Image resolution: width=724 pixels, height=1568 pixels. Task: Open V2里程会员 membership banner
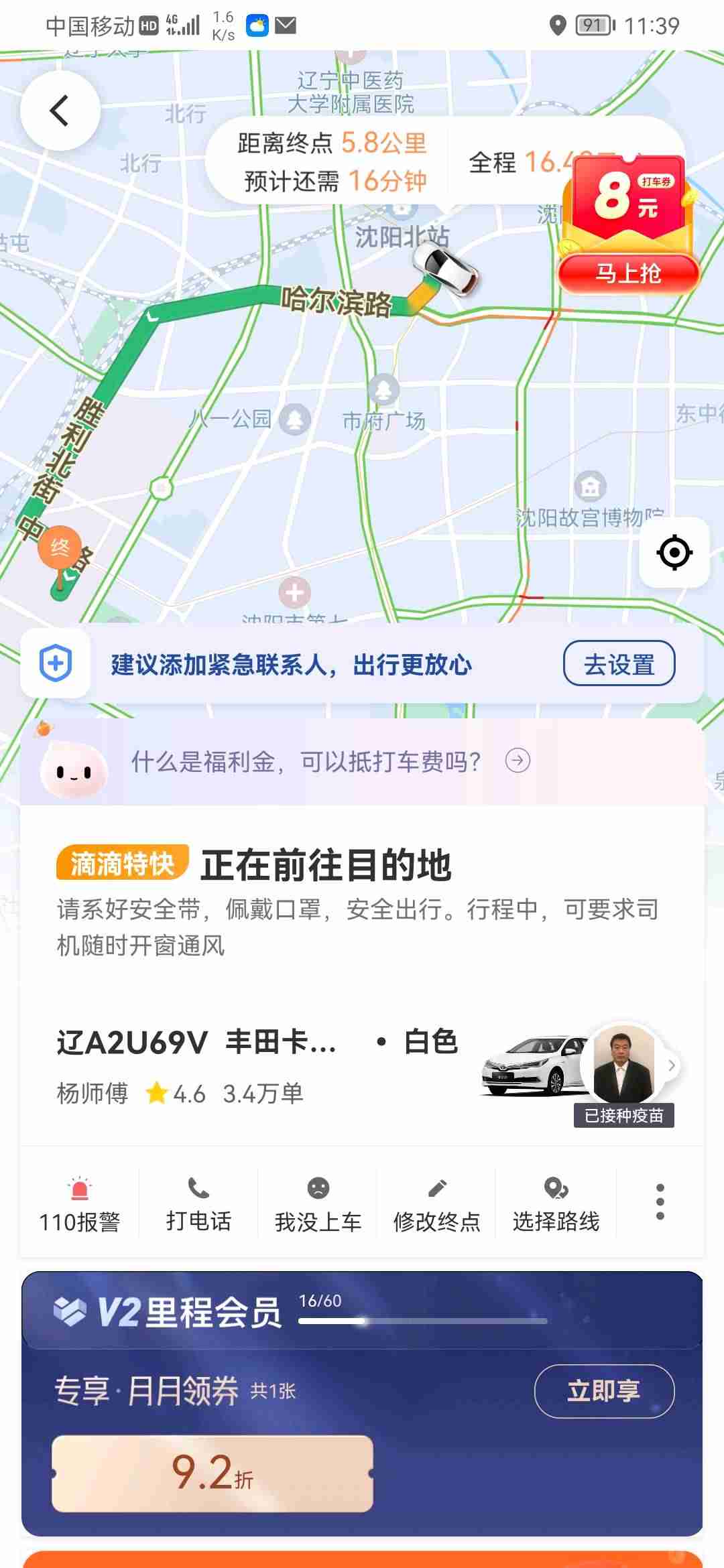pyautogui.click(x=168, y=1311)
